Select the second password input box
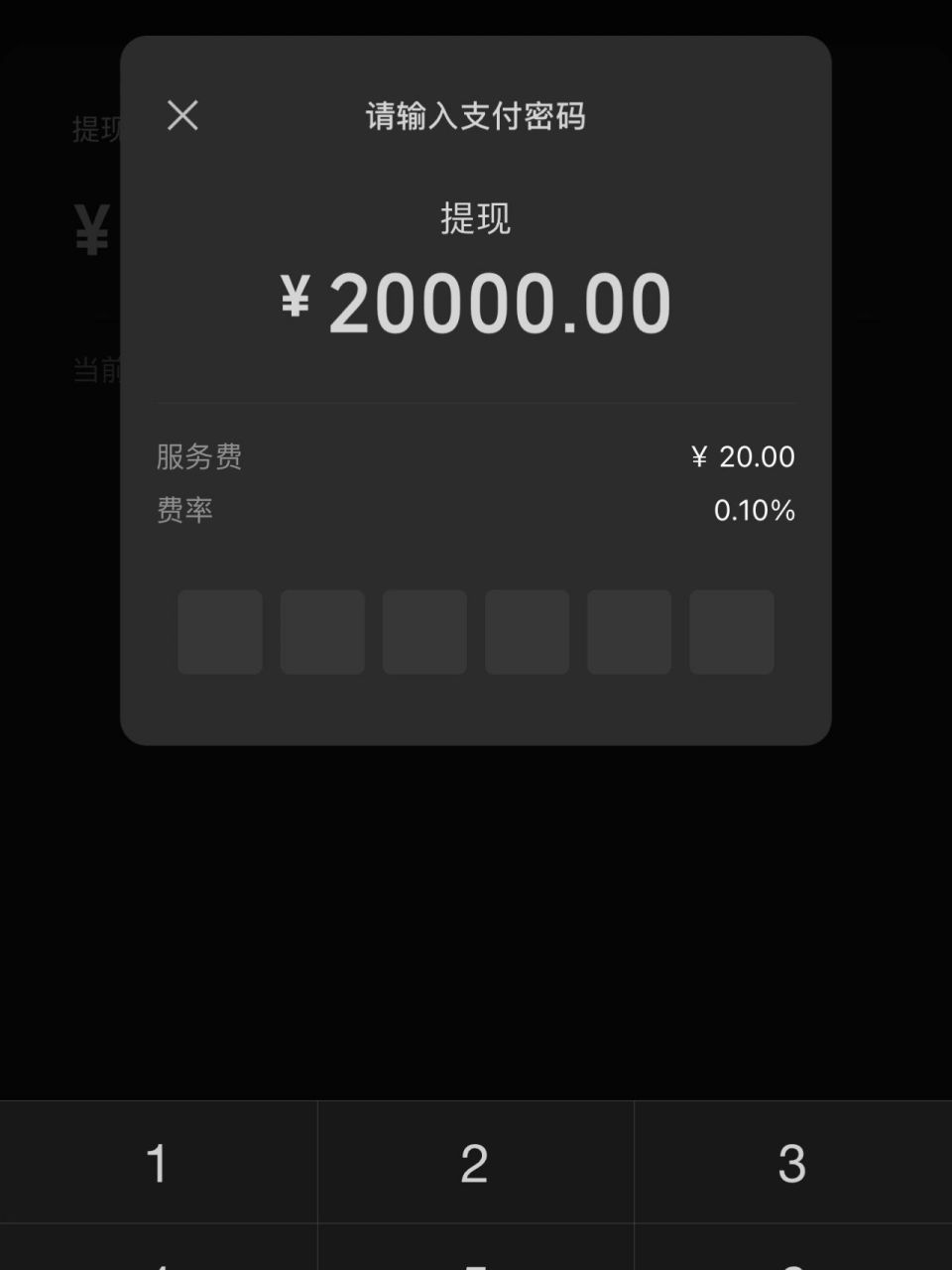The height and width of the screenshot is (1270, 952). point(322,631)
